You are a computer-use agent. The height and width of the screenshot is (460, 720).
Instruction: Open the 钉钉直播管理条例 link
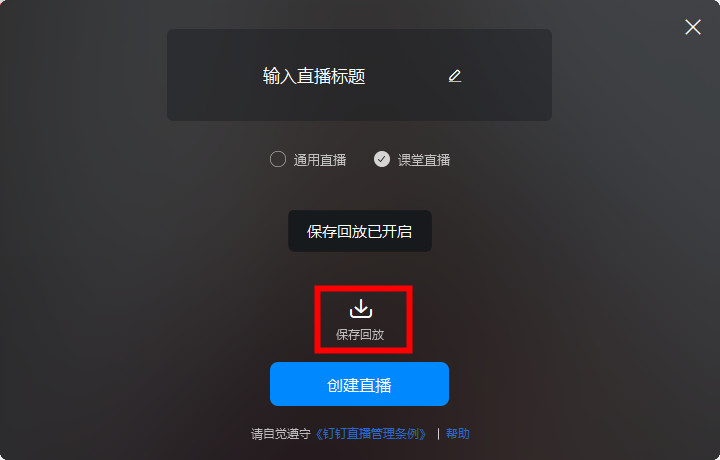point(374,434)
